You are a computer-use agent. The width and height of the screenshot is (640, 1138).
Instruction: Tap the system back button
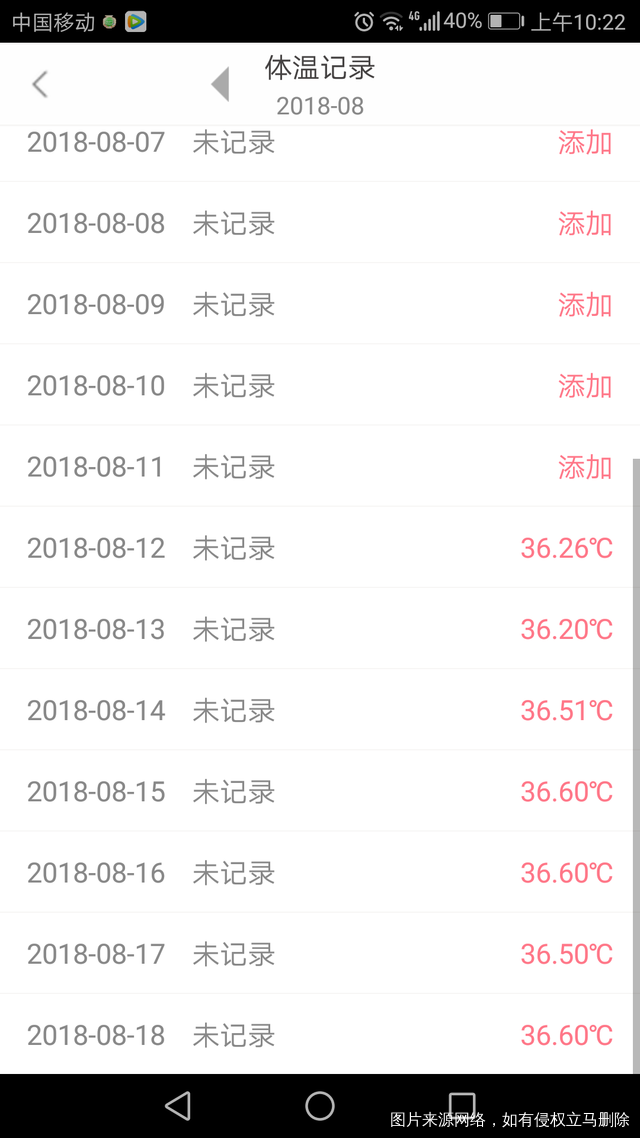(x=178, y=1105)
